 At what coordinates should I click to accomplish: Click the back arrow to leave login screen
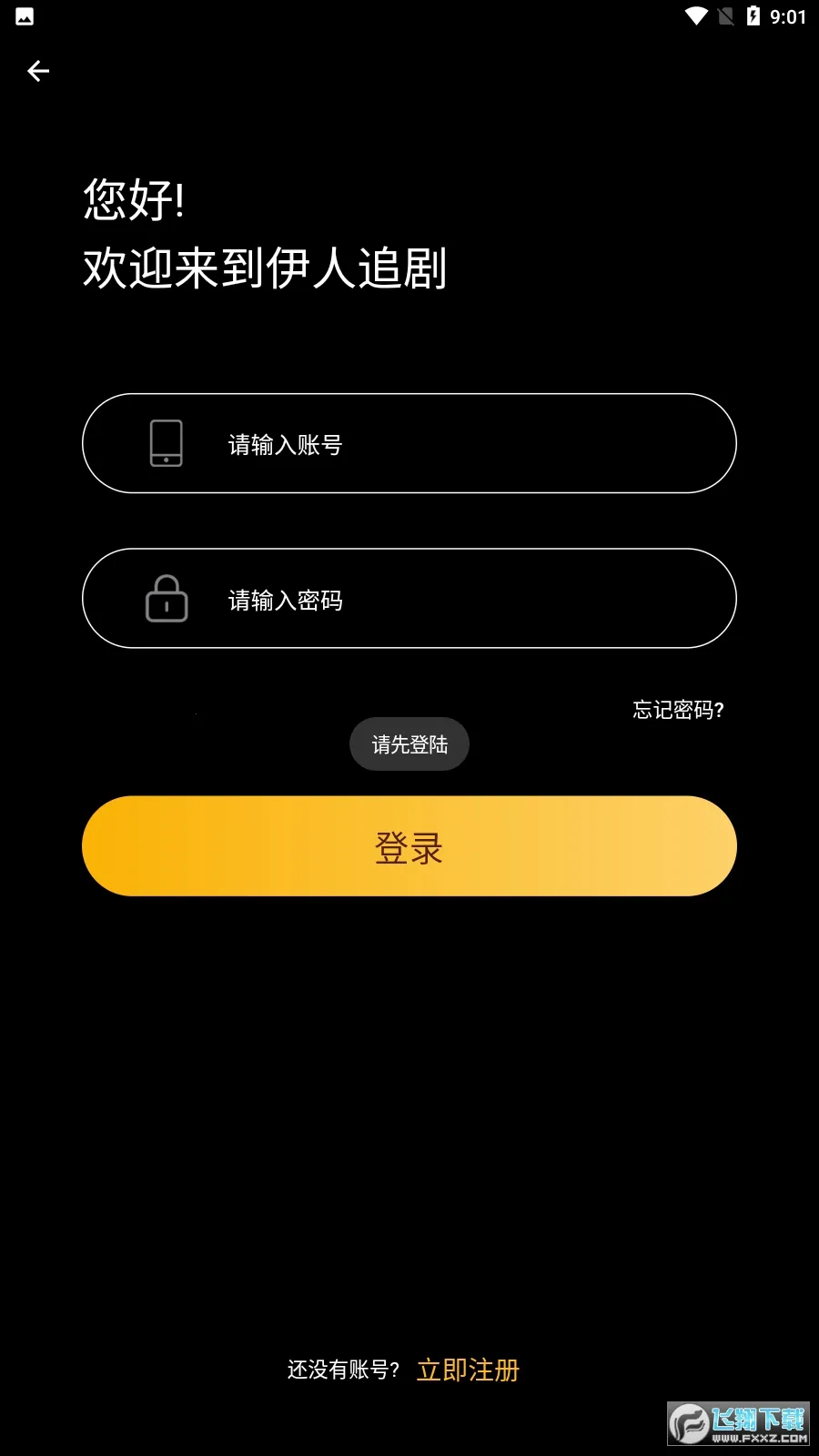point(38,70)
